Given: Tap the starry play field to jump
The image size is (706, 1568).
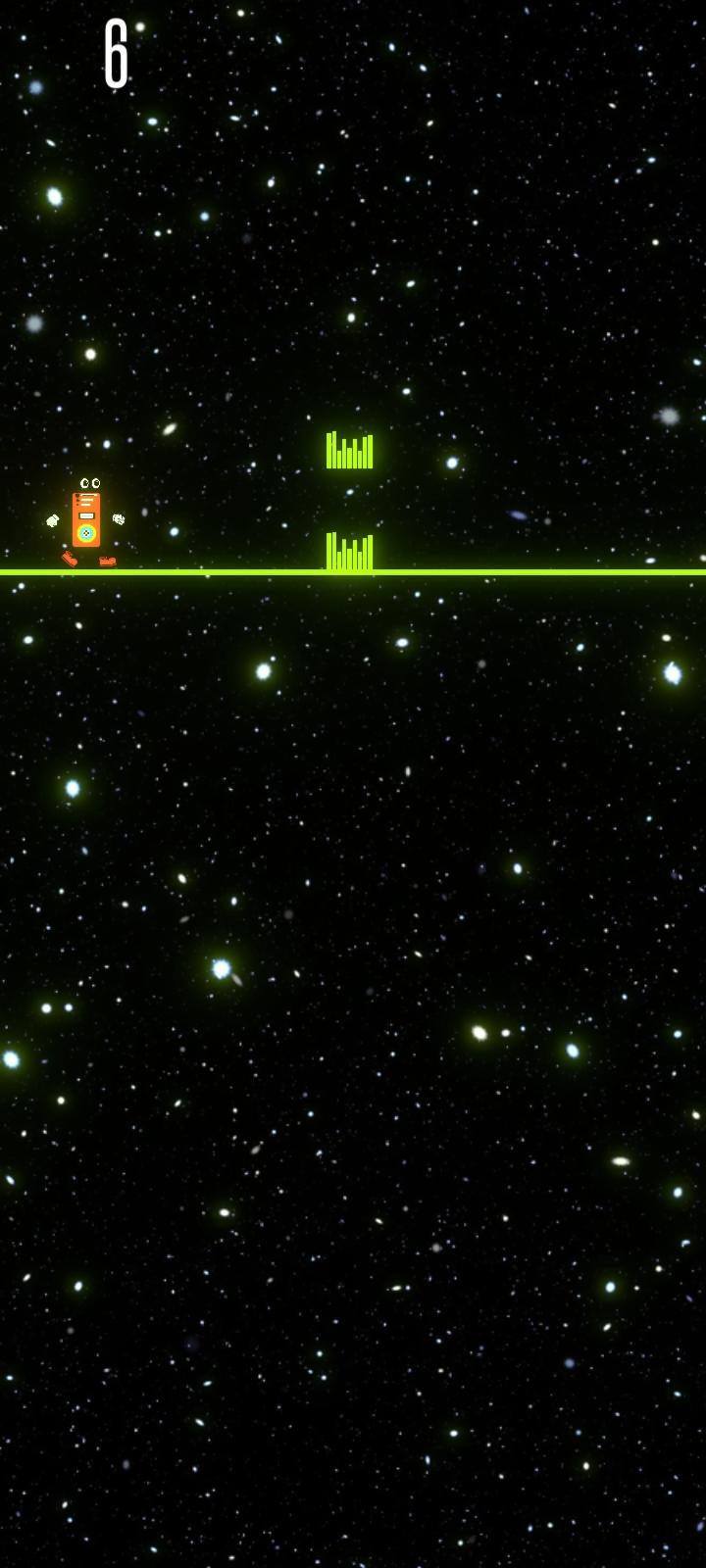Looking at the screenshot, I should [x=353, y=980].
